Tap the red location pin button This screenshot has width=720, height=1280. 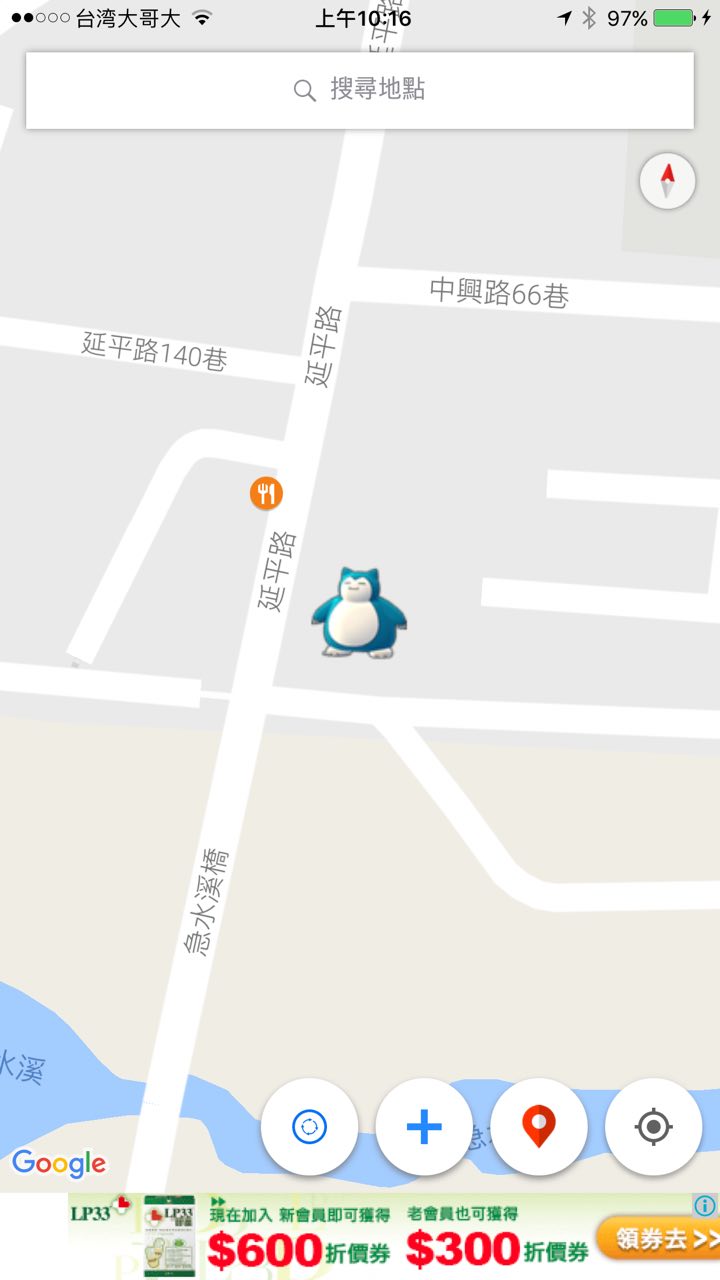point(539,1127)
